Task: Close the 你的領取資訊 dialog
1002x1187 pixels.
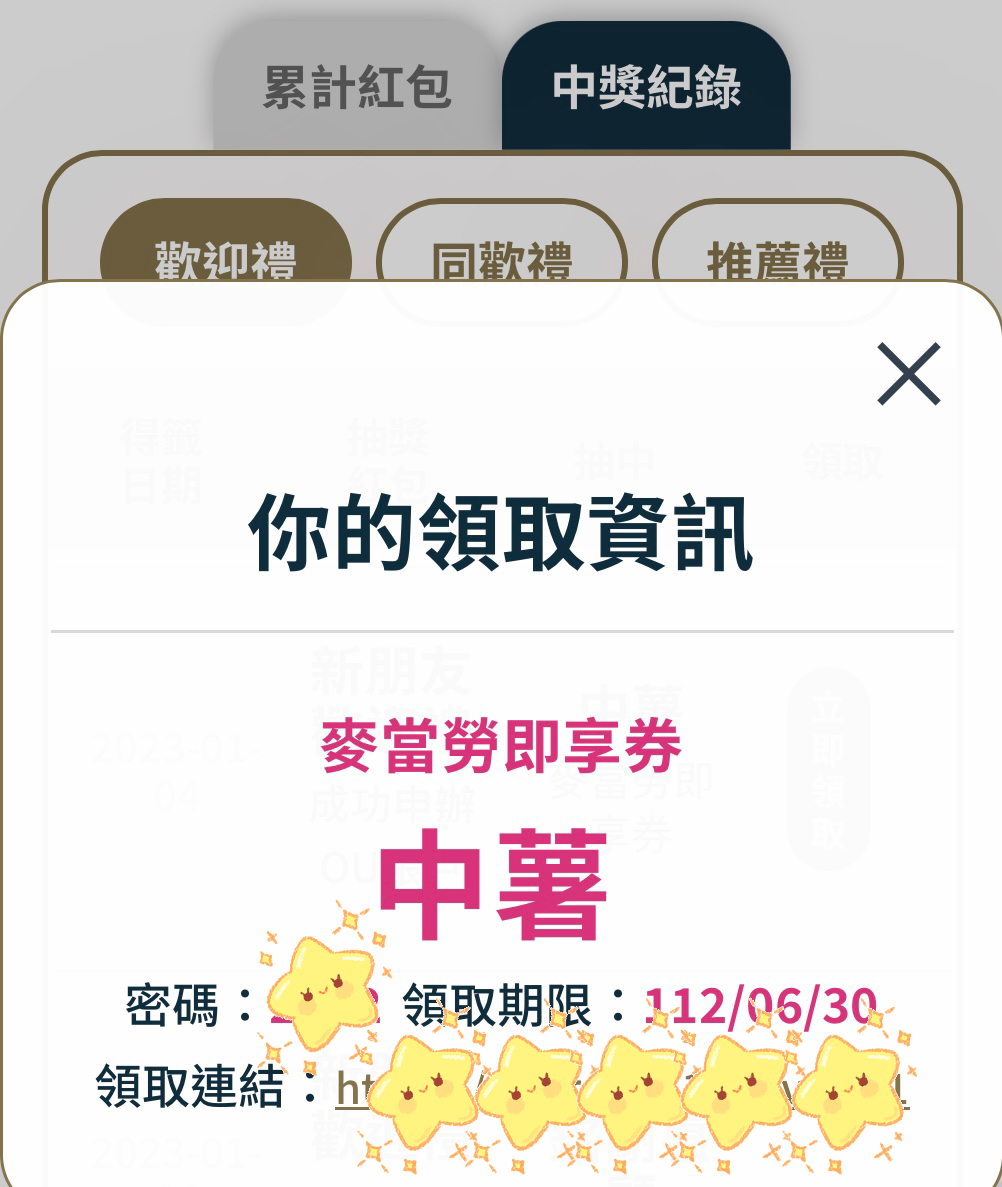Action: [908, 374]
